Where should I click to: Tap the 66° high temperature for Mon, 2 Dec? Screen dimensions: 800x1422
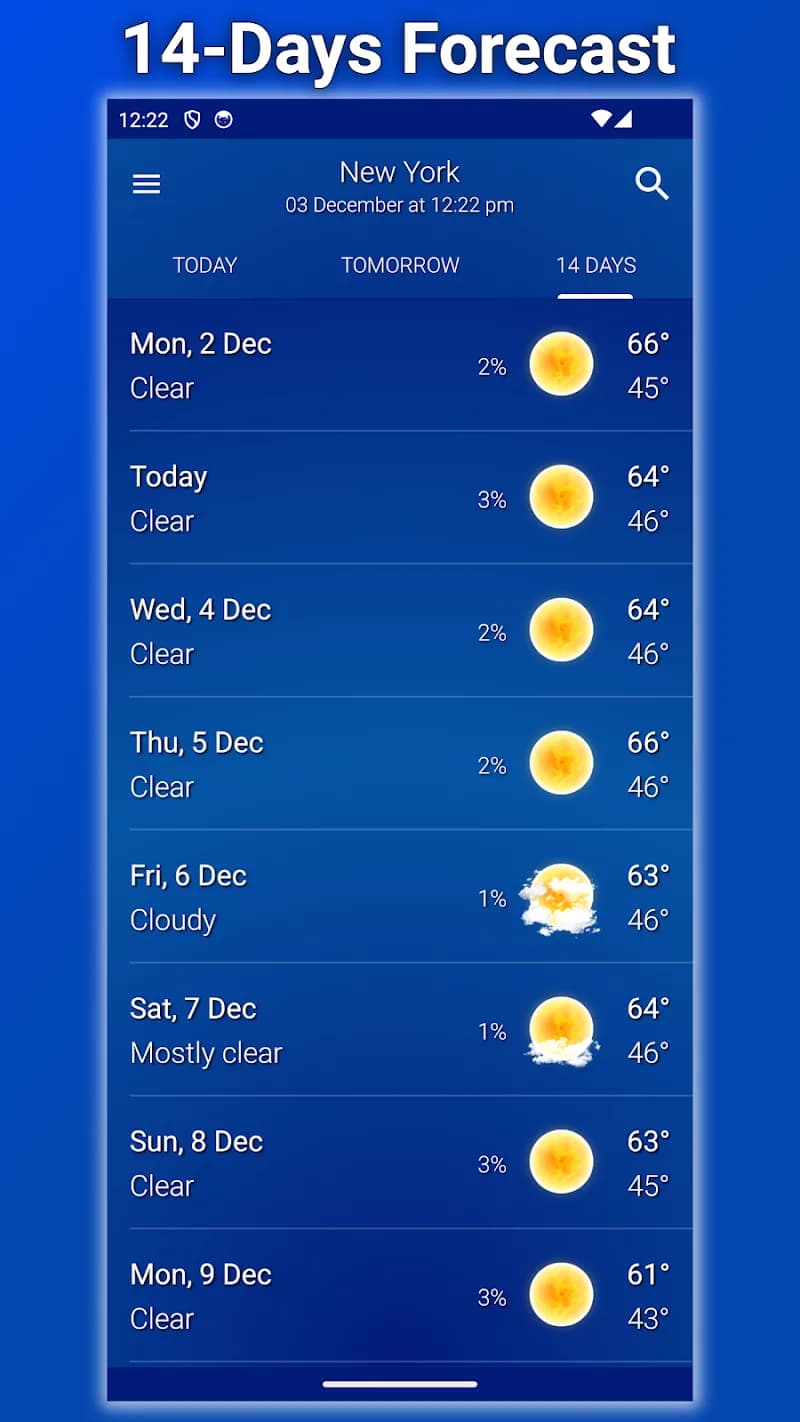(x=648, y=344)
